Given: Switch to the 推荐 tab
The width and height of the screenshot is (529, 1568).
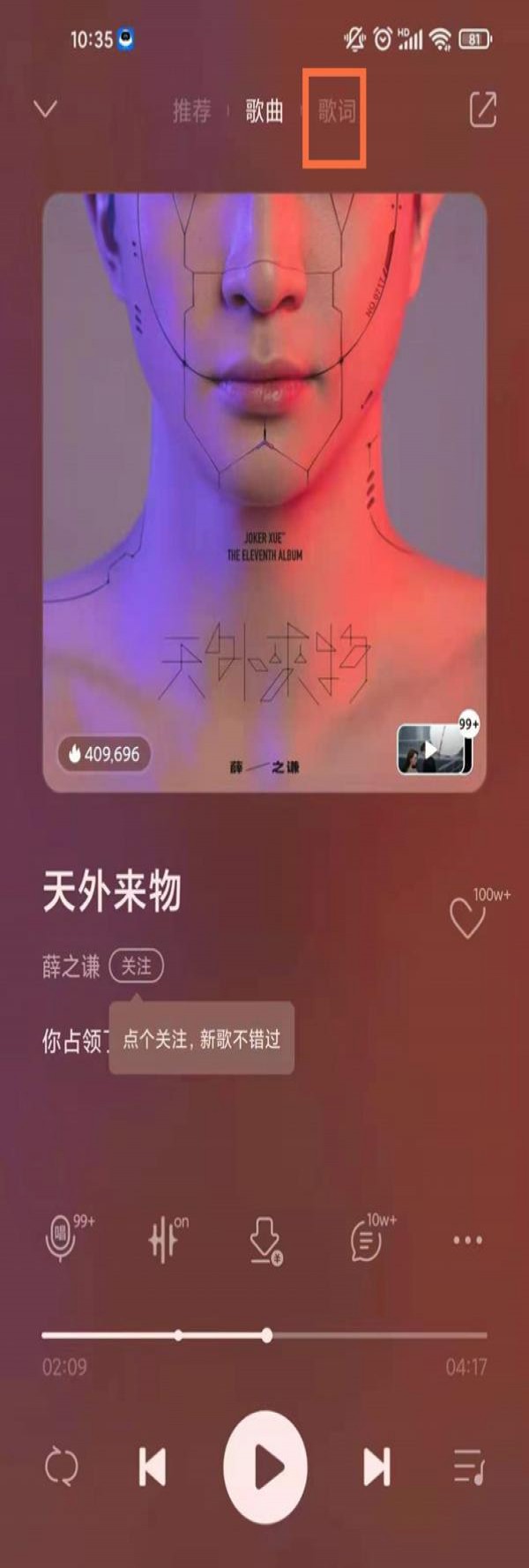Looking at the screenshot, I should click(192, 111).
